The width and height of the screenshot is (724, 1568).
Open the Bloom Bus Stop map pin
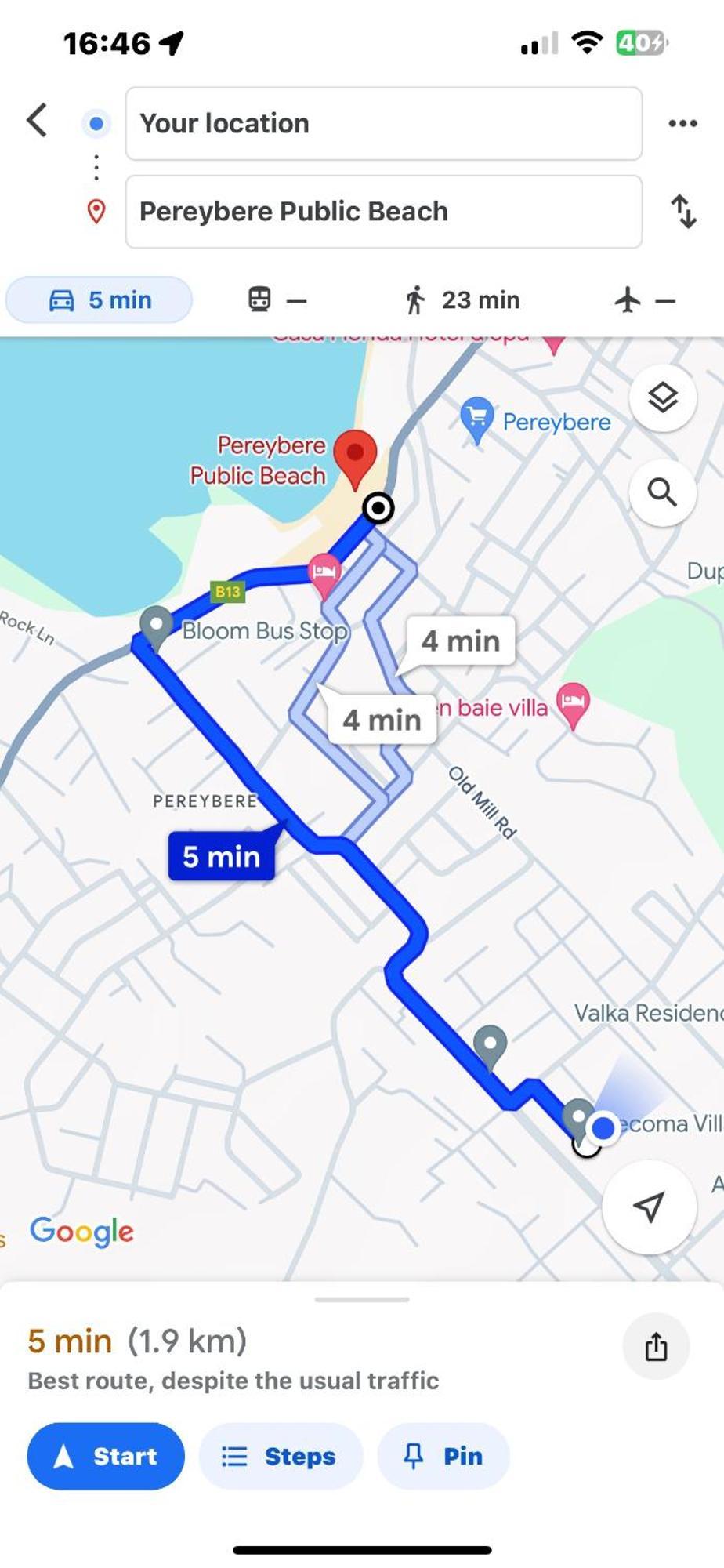point(157,626)
